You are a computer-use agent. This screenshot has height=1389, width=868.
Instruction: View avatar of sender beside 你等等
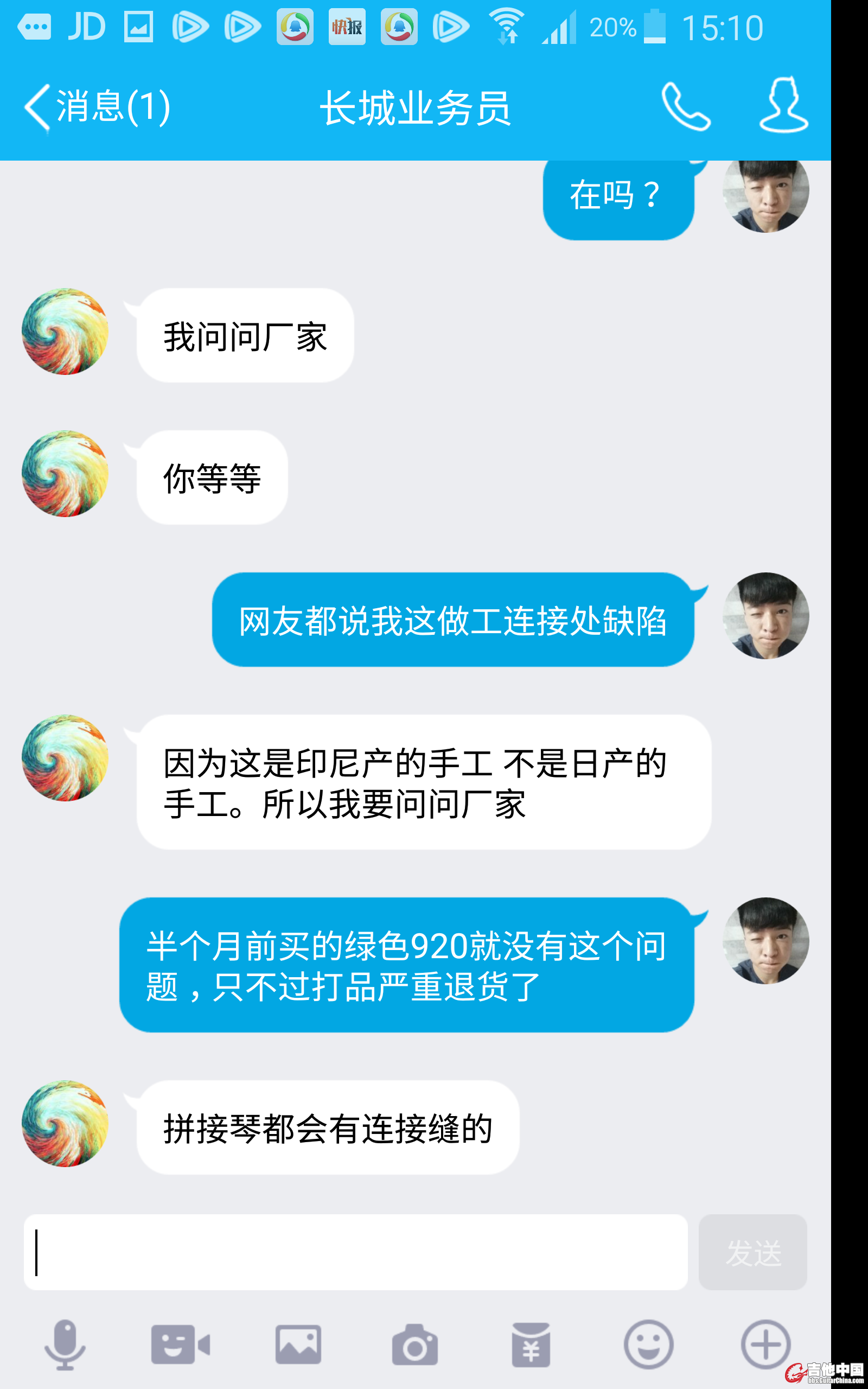click(x=65, y=474)
